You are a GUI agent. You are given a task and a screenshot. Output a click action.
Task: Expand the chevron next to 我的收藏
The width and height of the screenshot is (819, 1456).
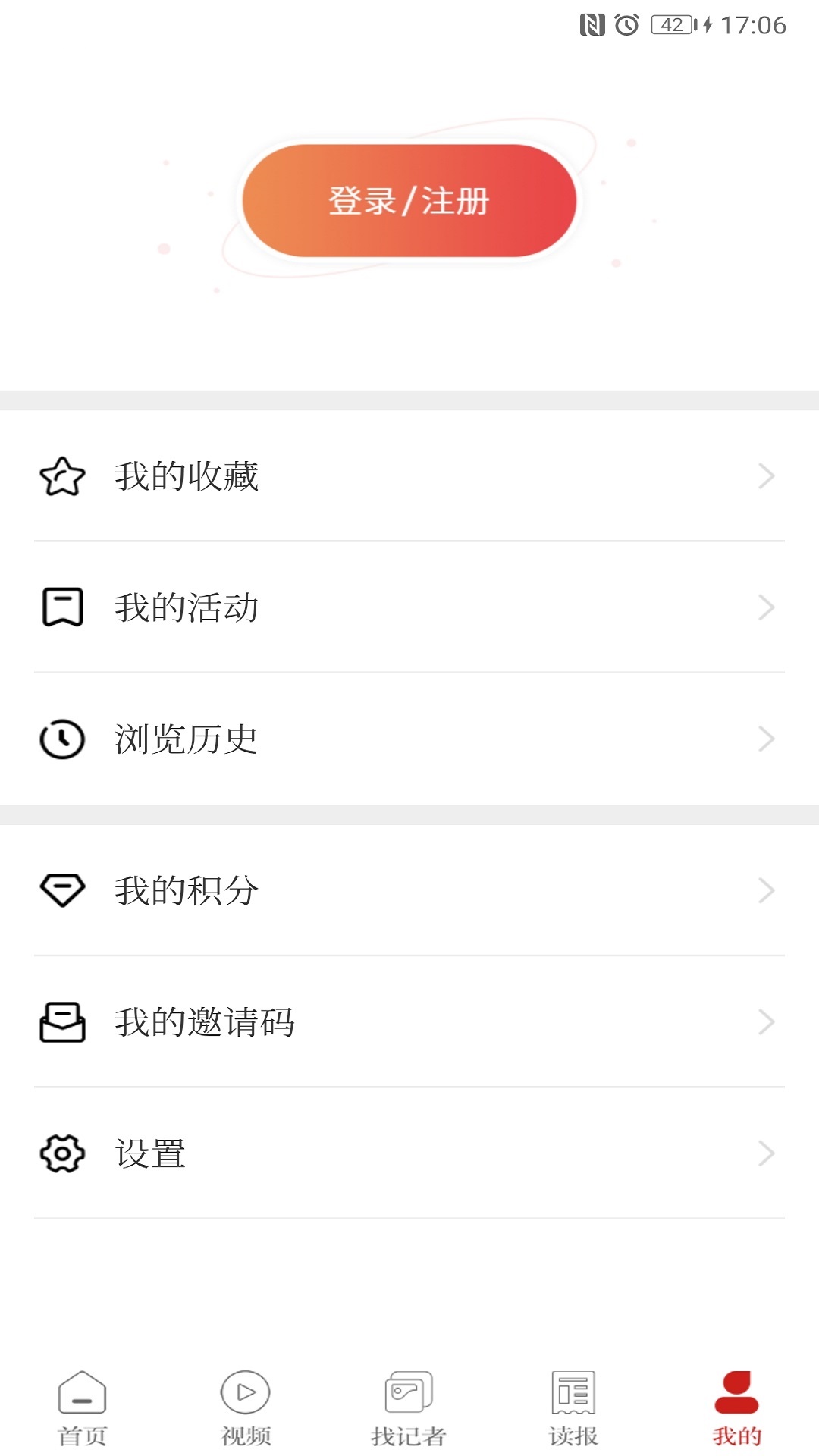point(767,475)
